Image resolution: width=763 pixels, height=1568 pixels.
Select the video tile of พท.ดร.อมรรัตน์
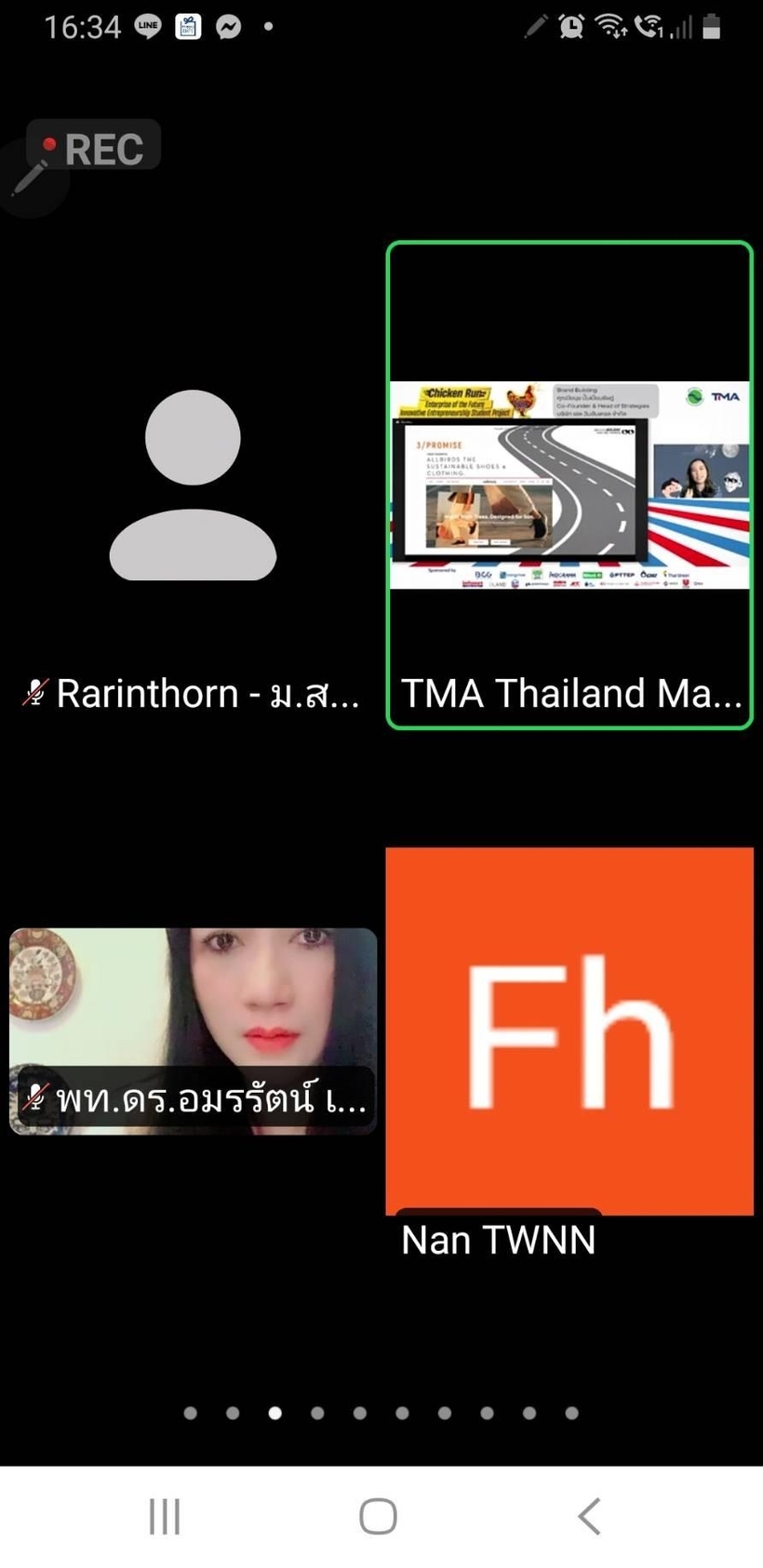point(193,1030)
